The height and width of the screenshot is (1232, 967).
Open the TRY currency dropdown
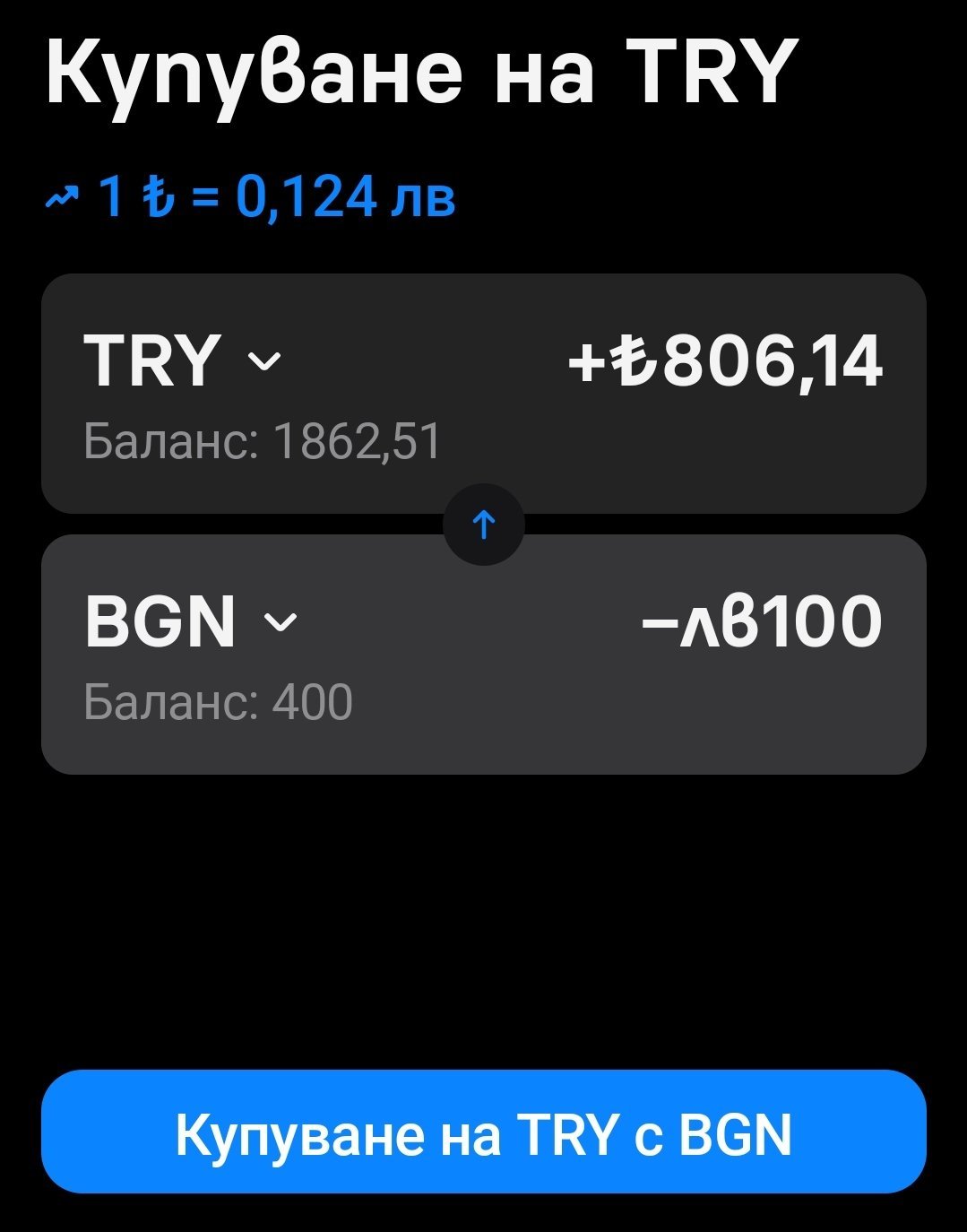click(x=184, y=360)
